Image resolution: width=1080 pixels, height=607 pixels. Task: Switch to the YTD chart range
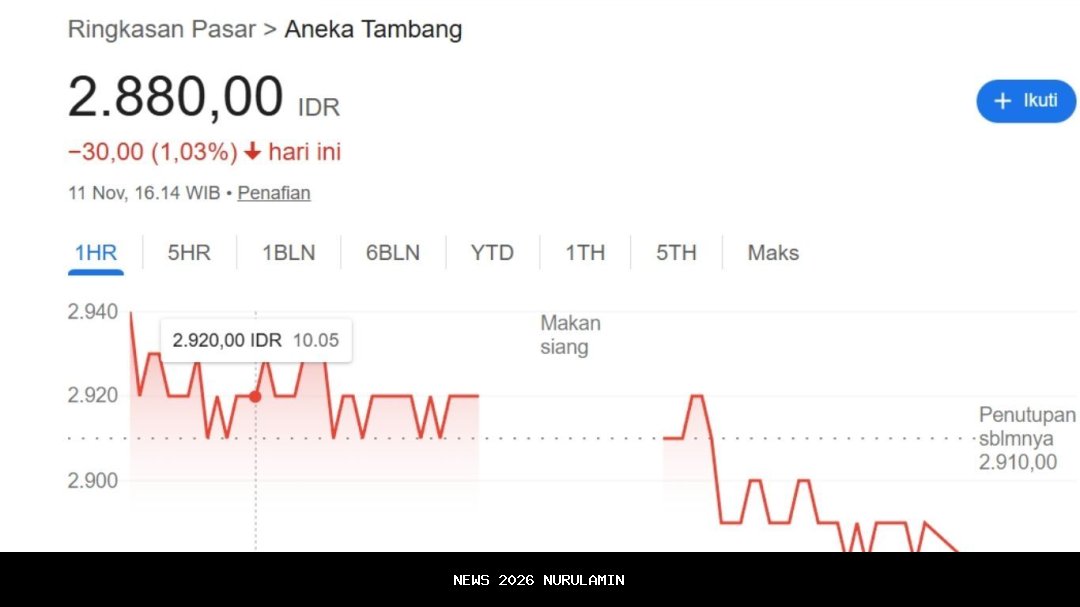(x=492, y=253)
